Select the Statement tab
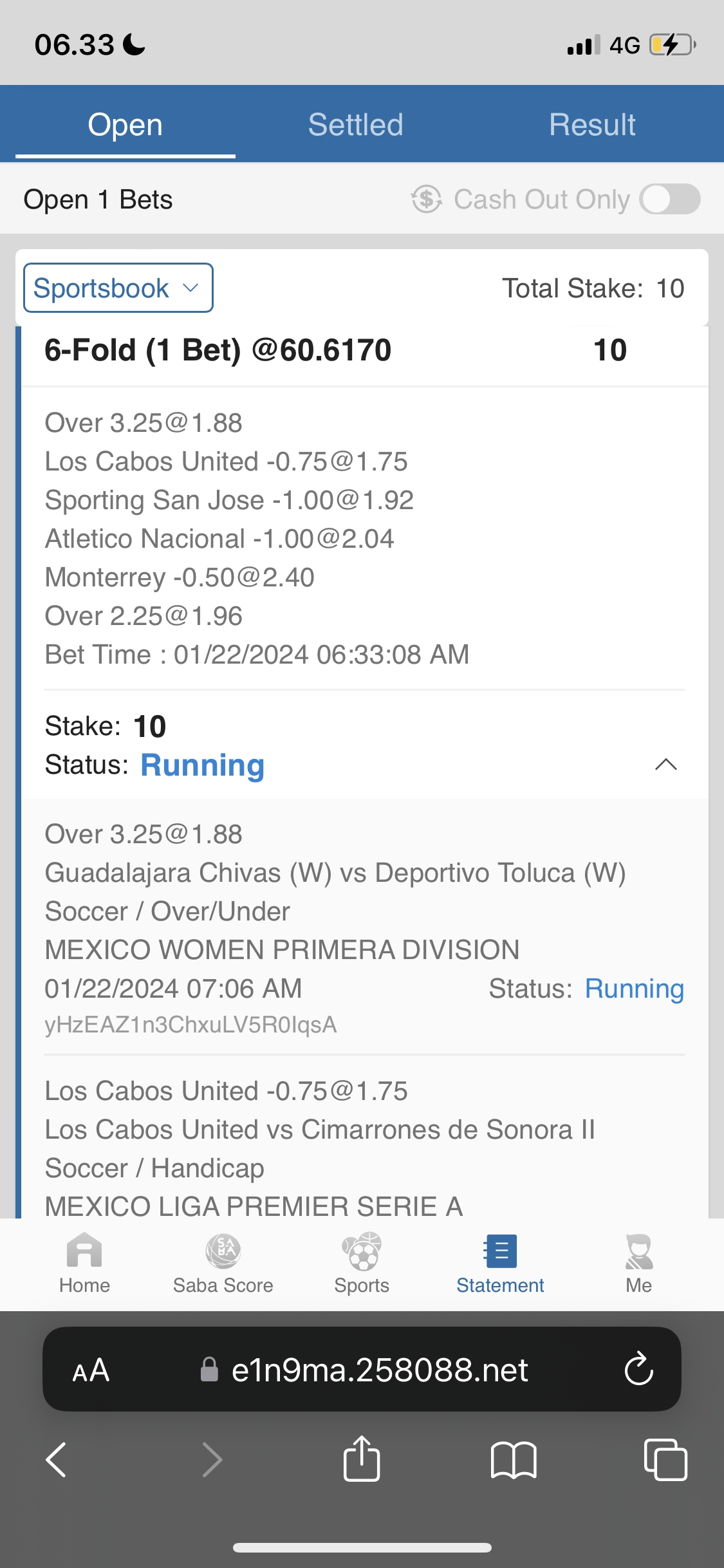The height and width of the screenshot is (1568, 724). point(500,1263)
